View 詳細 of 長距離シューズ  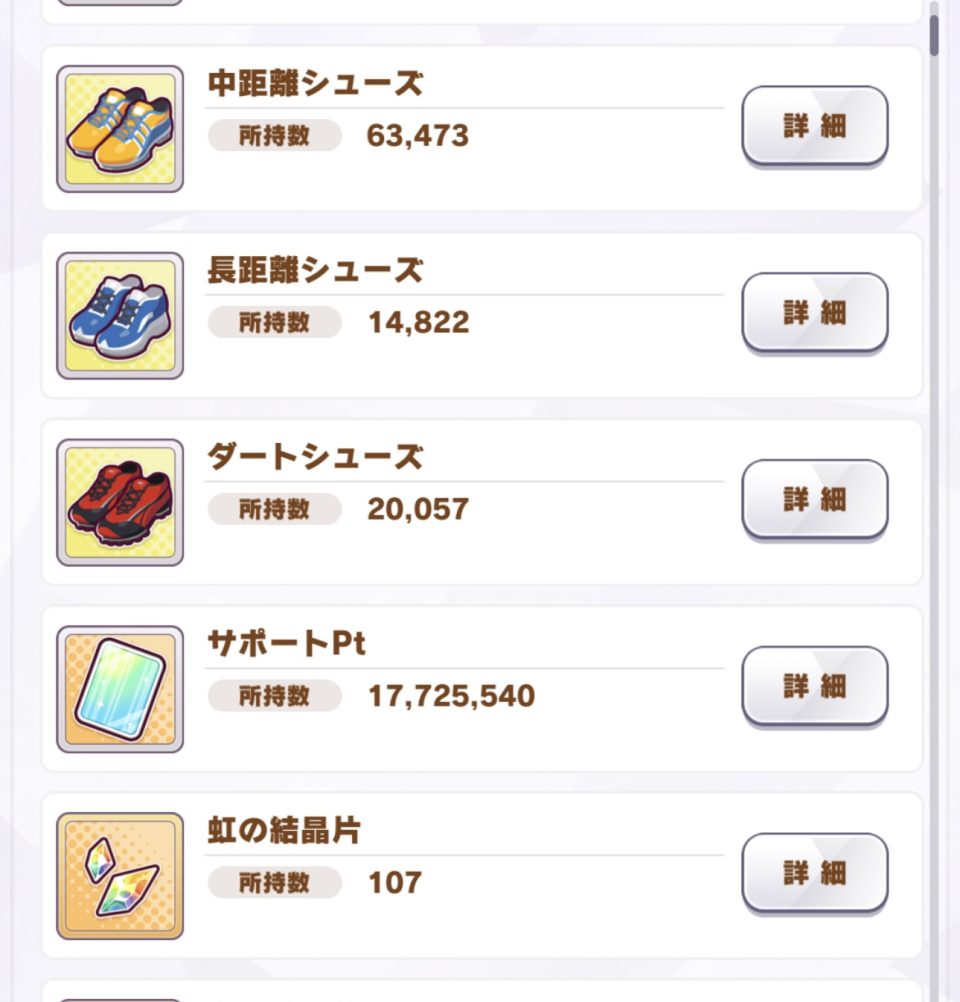point(814,313)
